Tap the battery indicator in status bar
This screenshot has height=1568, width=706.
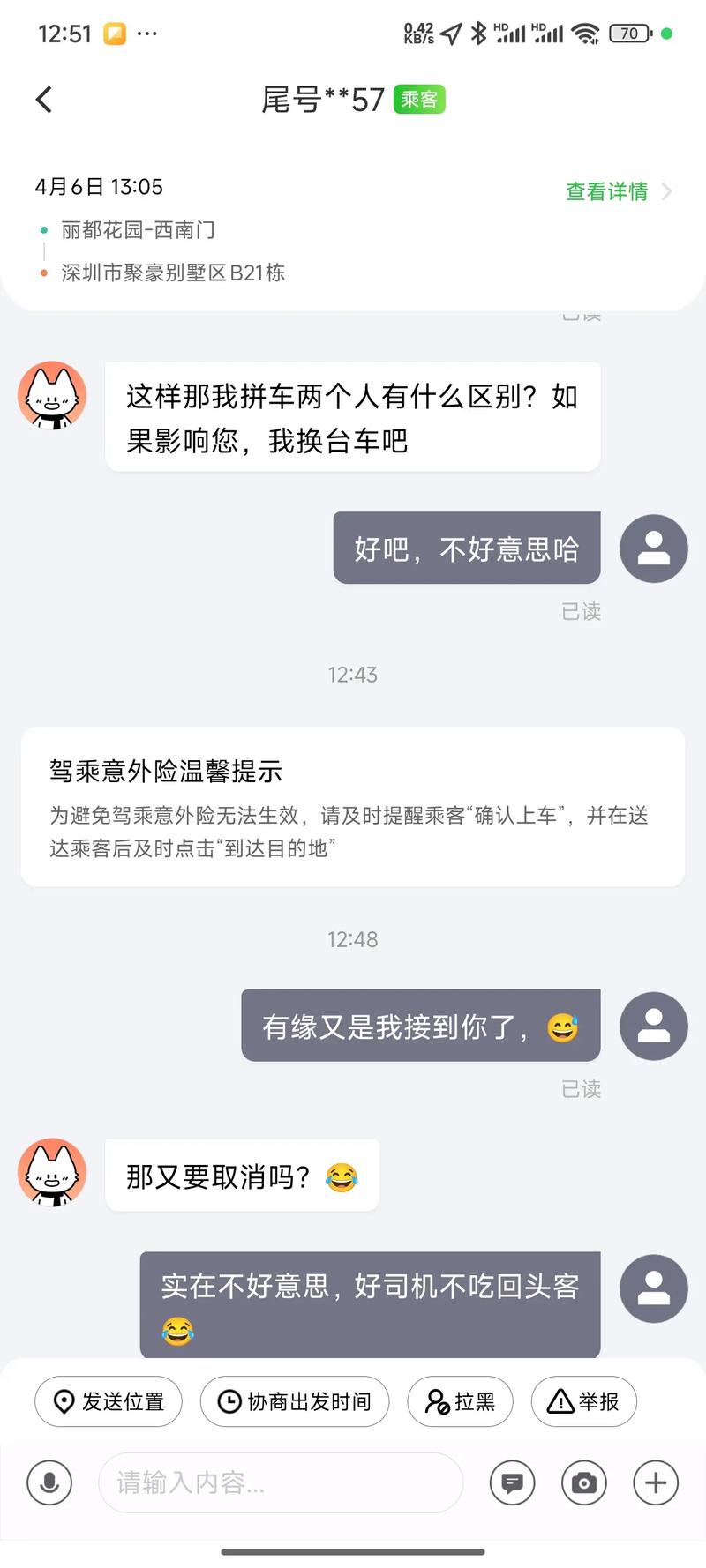point(631,33)
